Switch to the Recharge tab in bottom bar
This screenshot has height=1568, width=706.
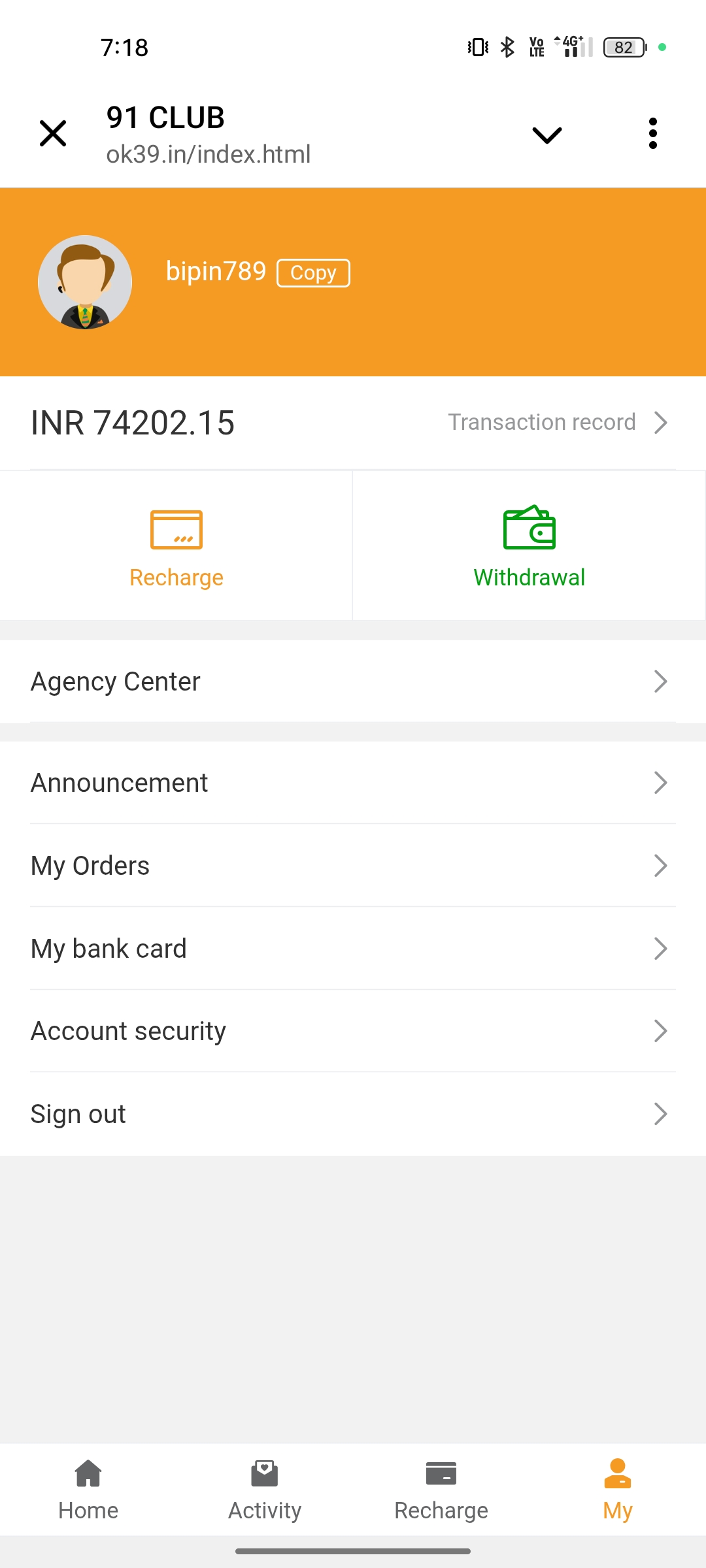click(441, 1490)
